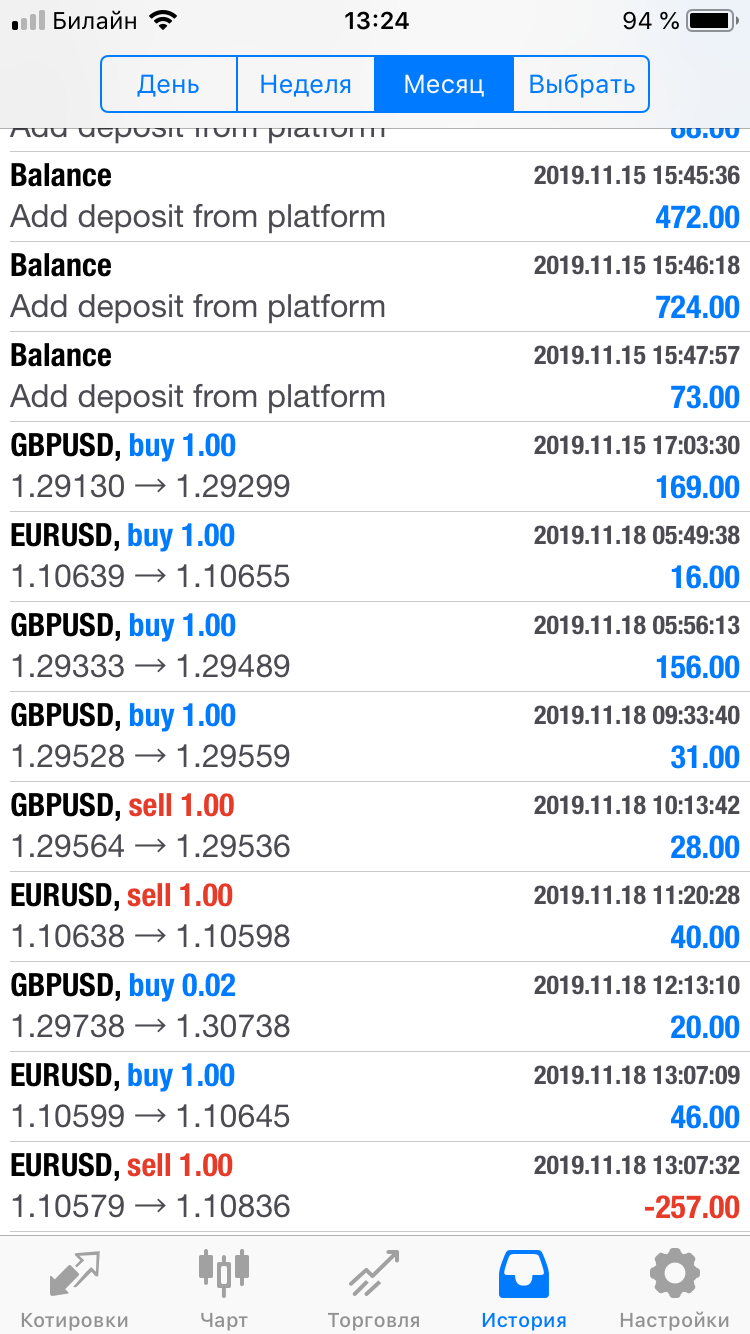View EURUSD buy trade with 46.00 profit
The width and height of the screenshot is (750, 1334).
point(375,1097)
